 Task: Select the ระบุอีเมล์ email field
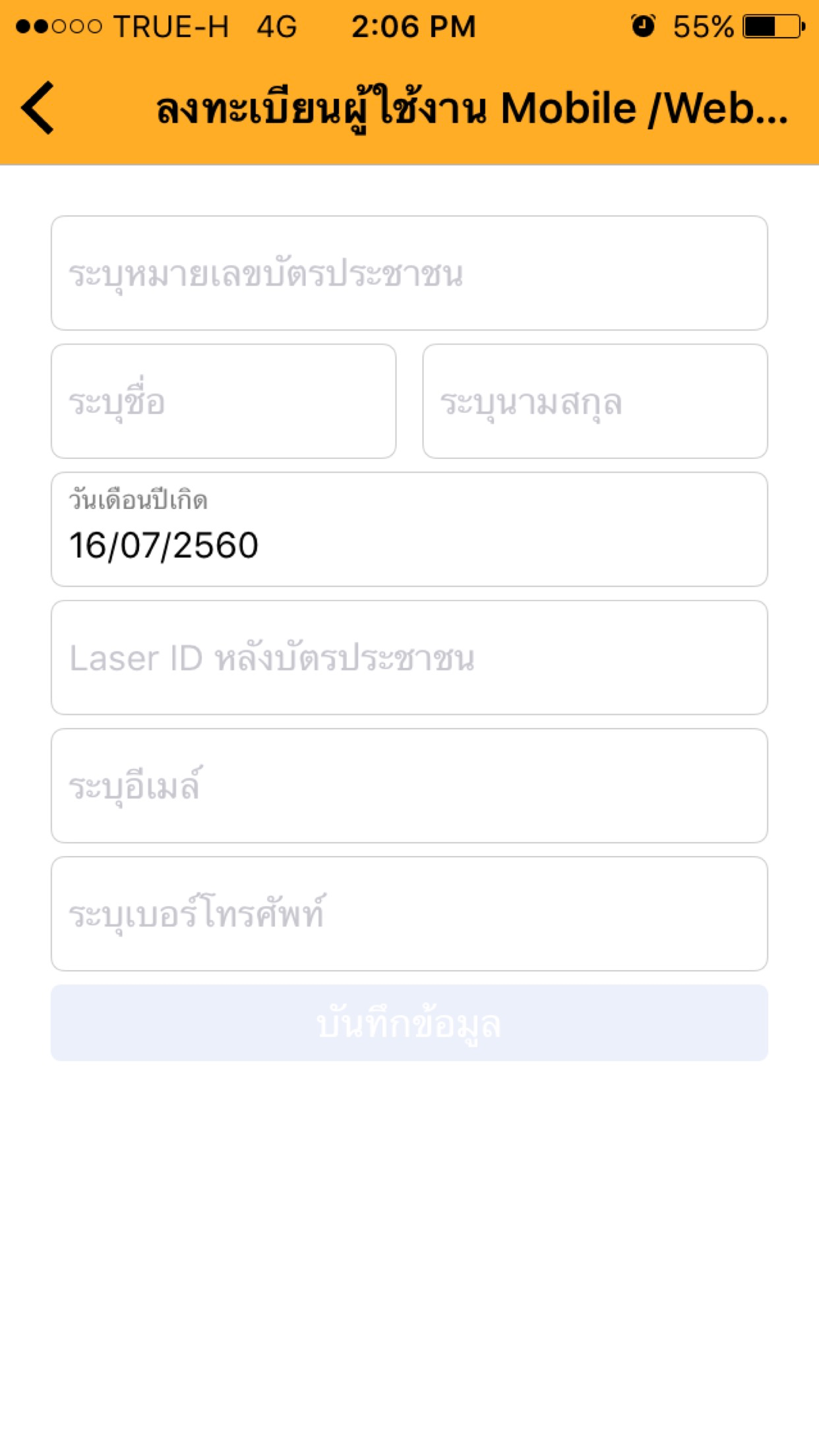tap(409, 785)
